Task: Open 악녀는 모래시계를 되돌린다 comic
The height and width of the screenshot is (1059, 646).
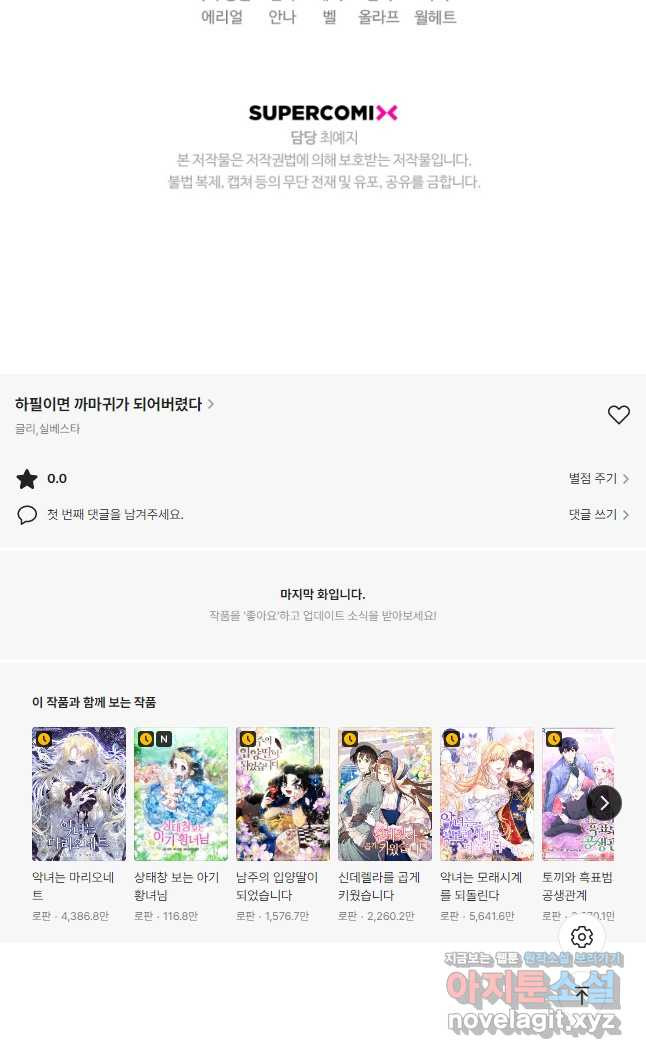Action: point(487,794)
